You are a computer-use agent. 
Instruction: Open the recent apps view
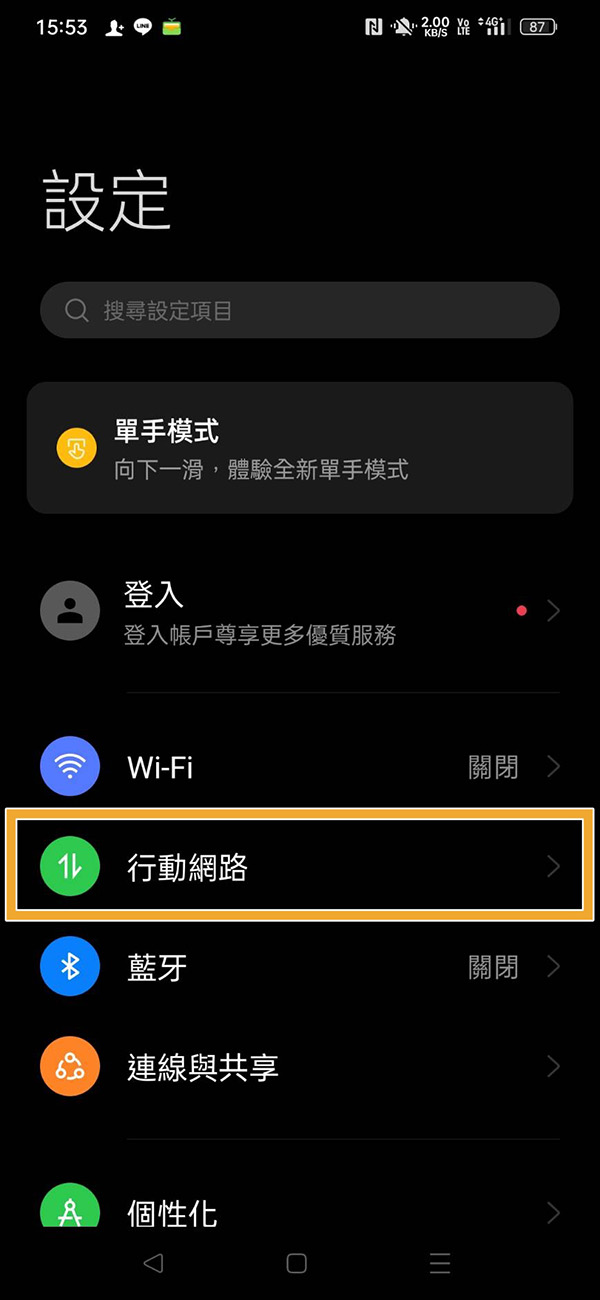(x=440, y=1263)
